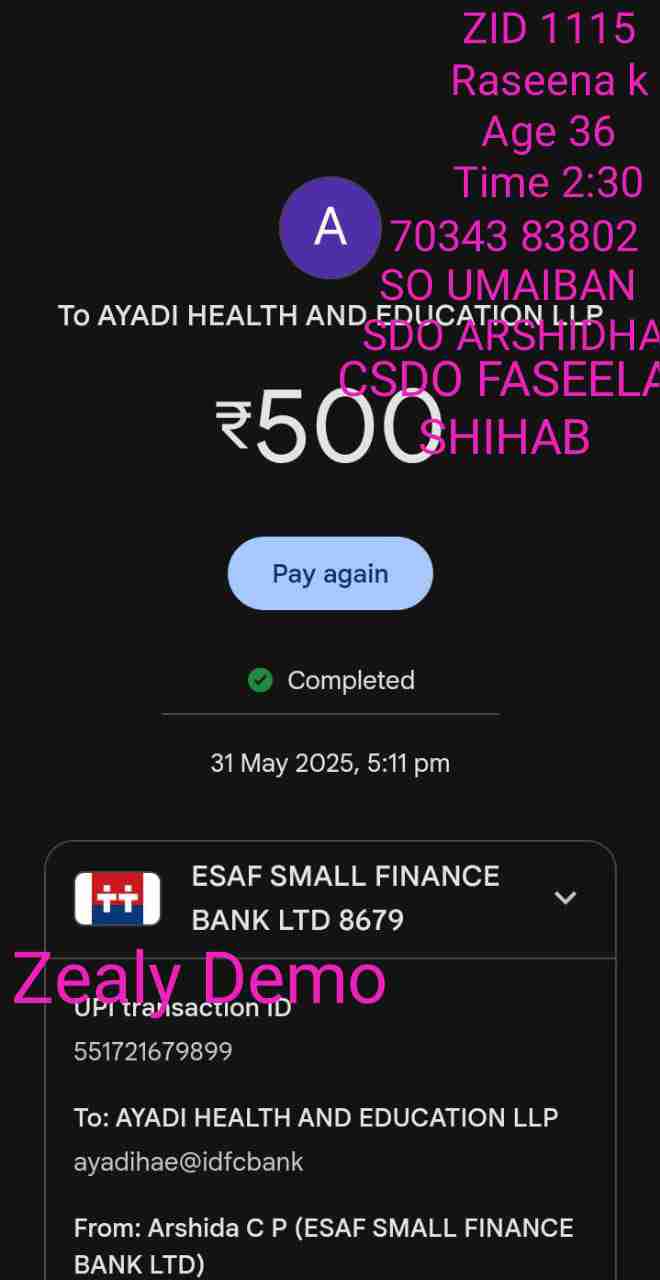The image size is (660, 1280).
Task: Collapse the ESAF Small Finance Bank details chevron
Action: tap(565, 898)
